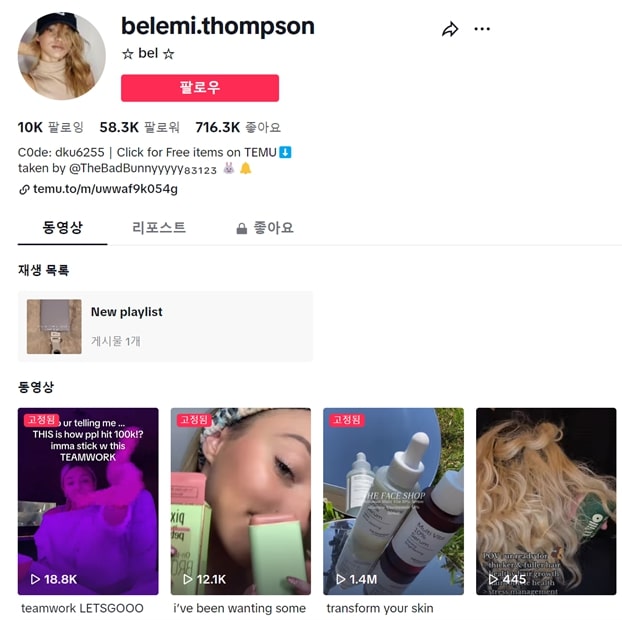Follow belemi.thompson with the 팔로우 button
This screenshot has height=620, width=622.
200,88
